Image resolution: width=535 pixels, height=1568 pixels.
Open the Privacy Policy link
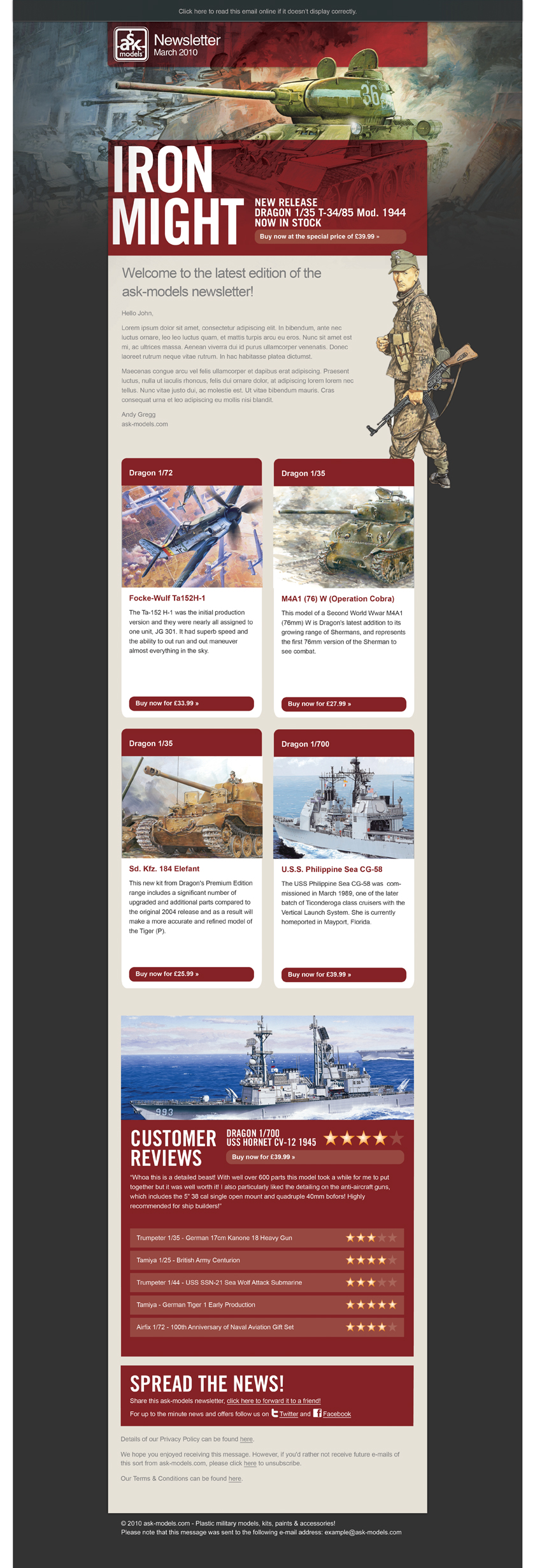(x=246, y=1439)
